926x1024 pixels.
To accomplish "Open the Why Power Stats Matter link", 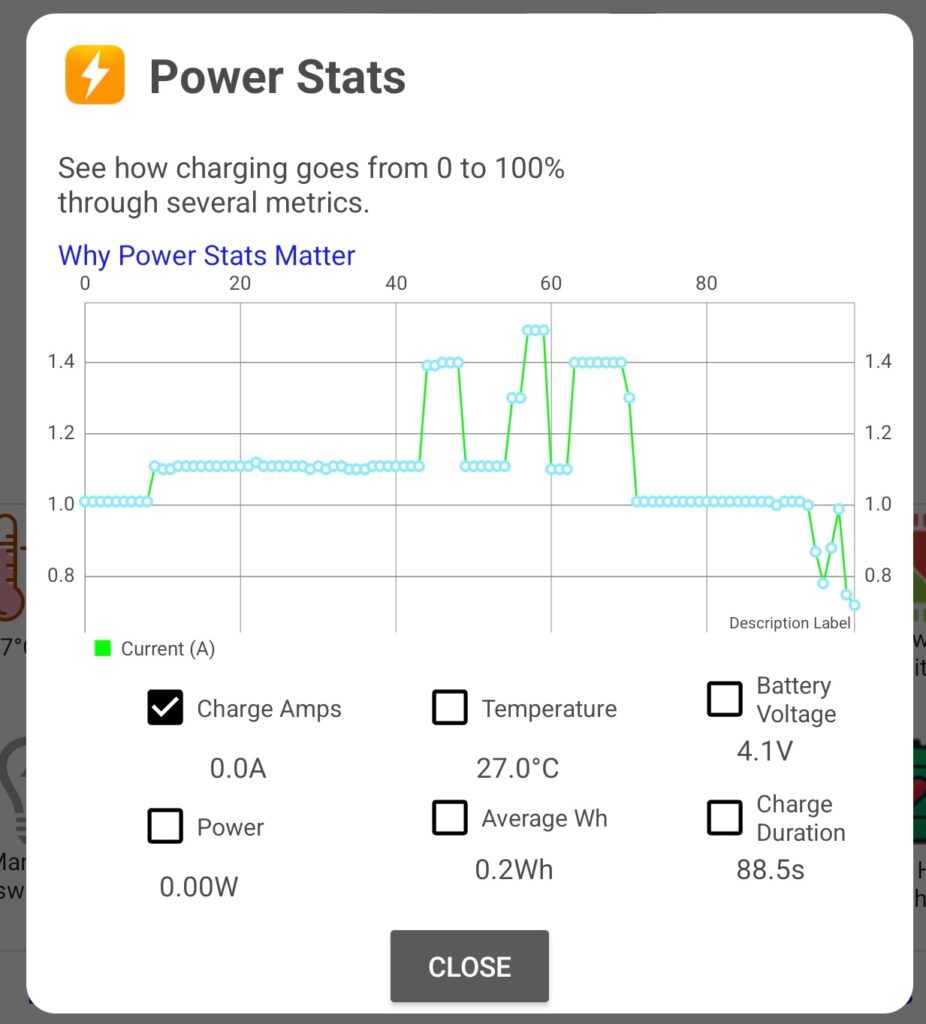I will pos(206,255).
